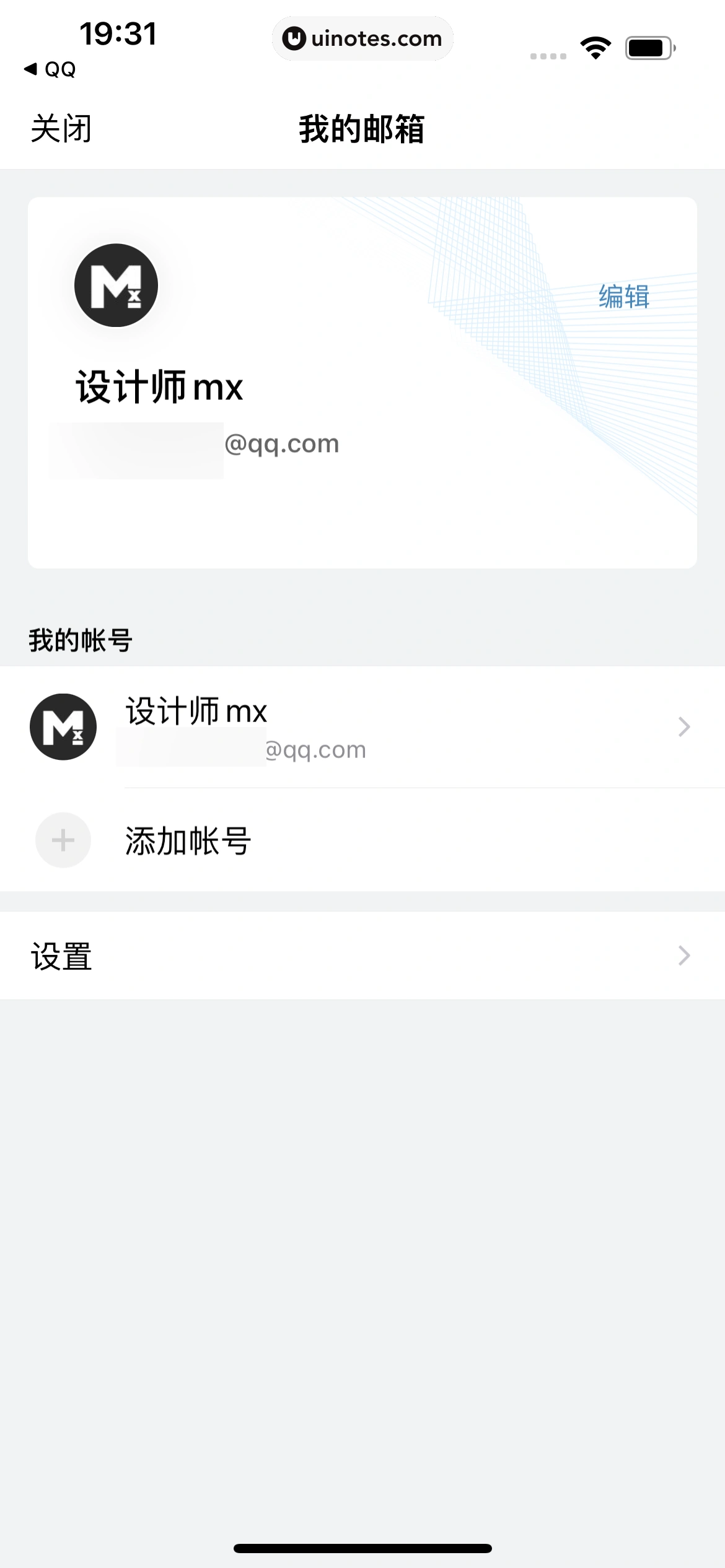Open the 设置 settings row
725x1568 pixels.
pos(62,955)
